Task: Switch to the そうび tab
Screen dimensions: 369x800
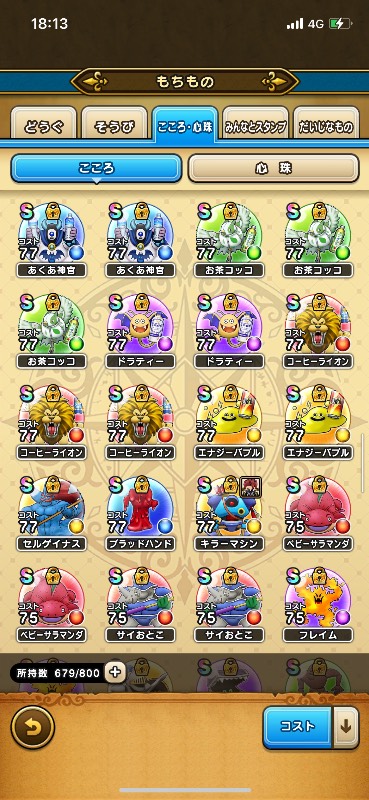Action: point(114,122)
